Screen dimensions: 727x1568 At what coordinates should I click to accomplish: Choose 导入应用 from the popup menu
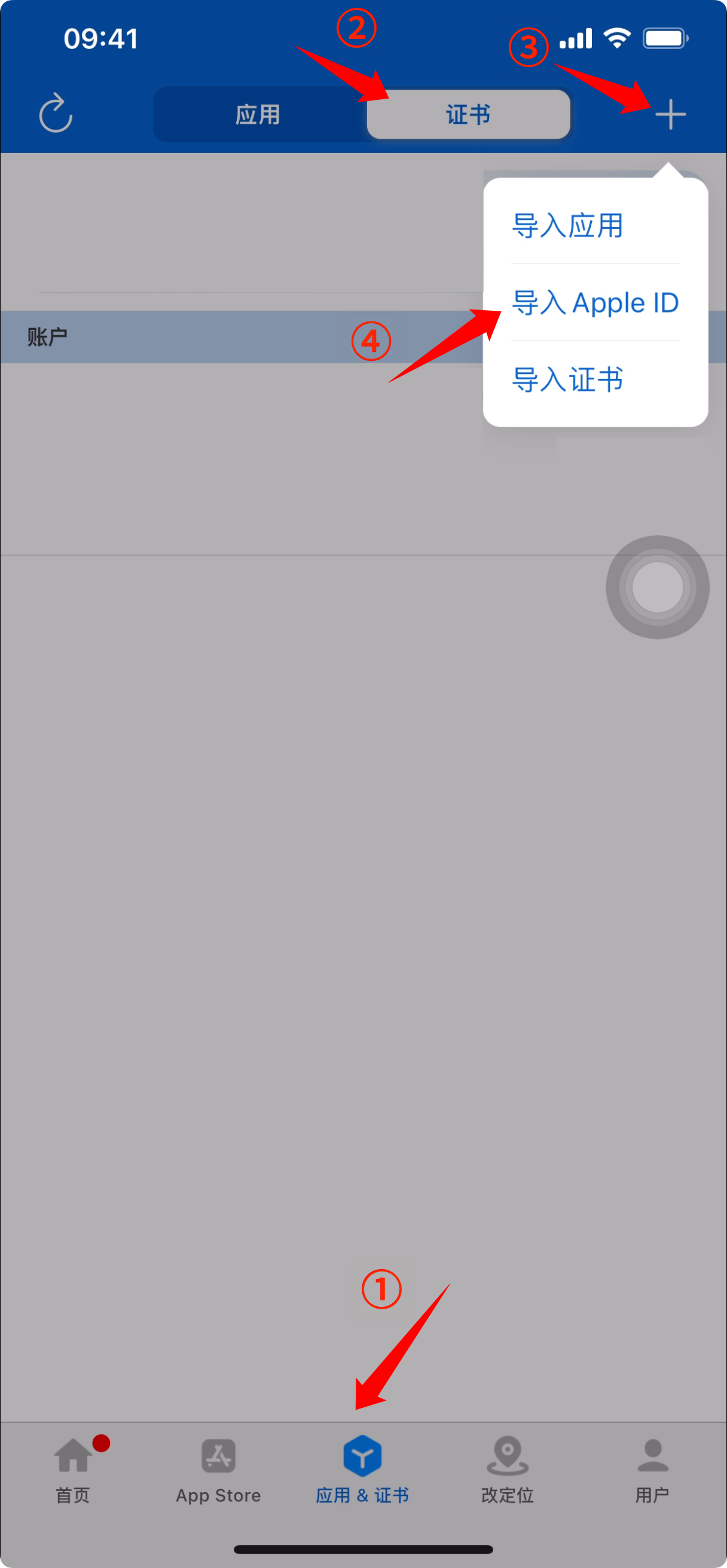point(567,226)
